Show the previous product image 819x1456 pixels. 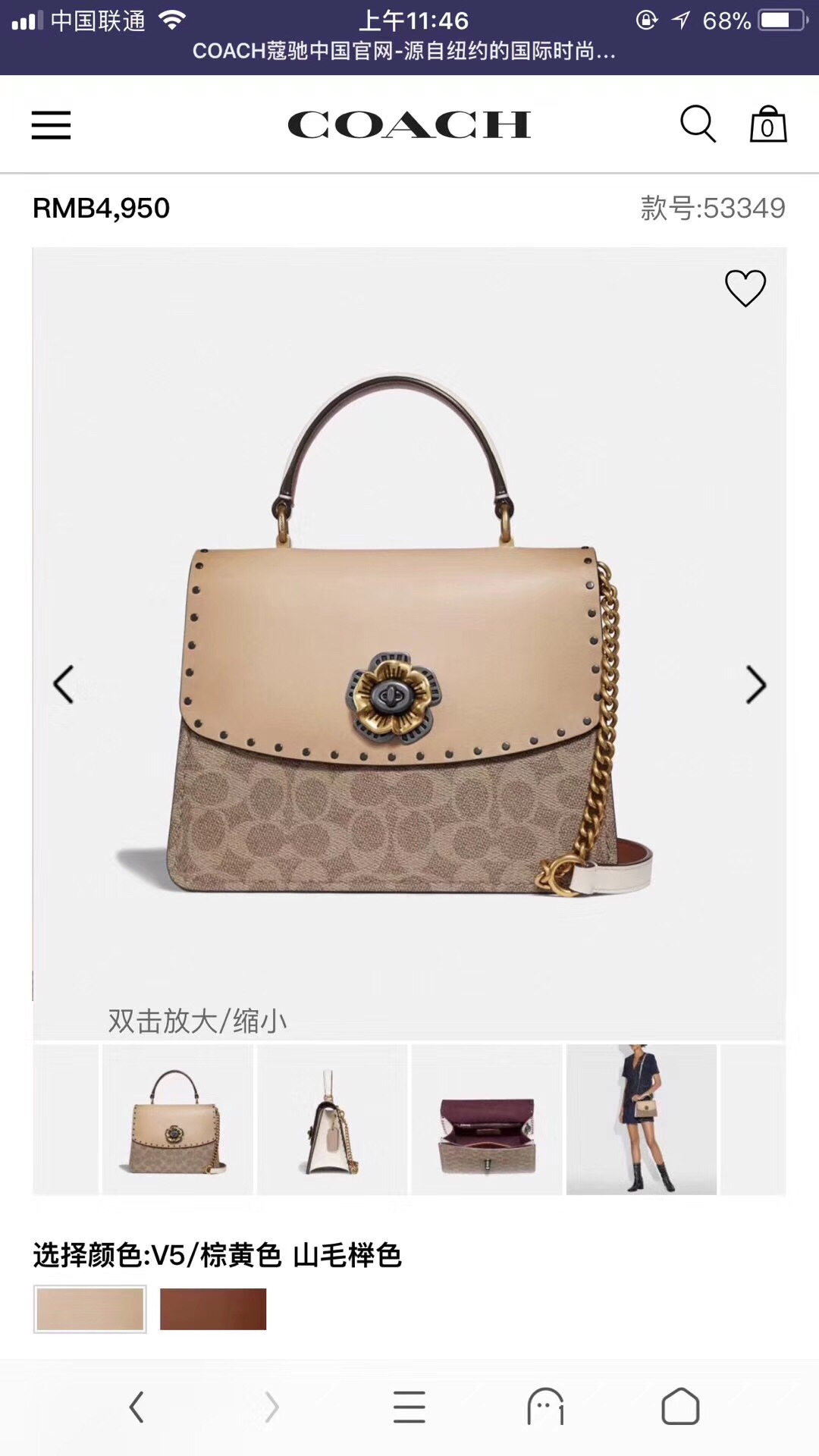[64, 685]
